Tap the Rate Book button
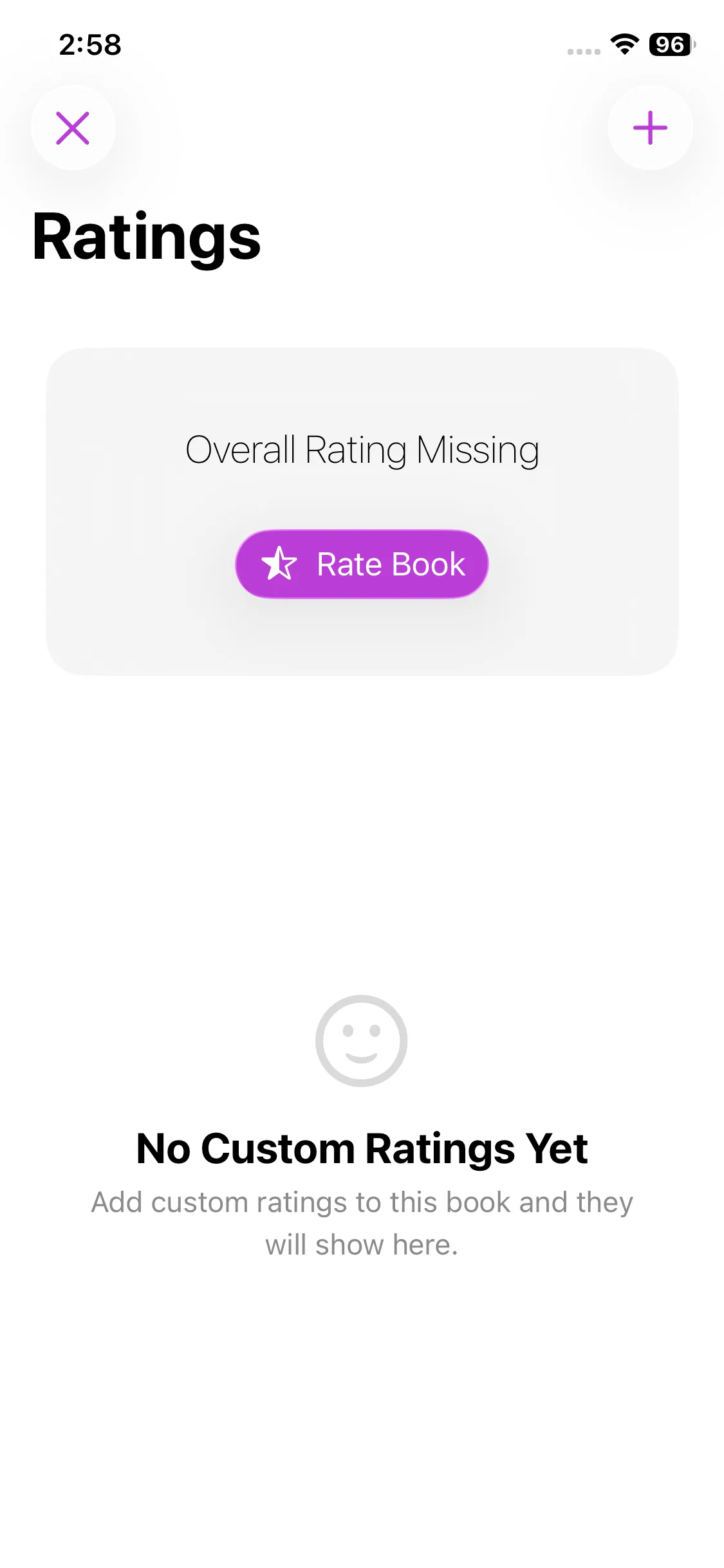This screenshot has height=1568, width=724. click(x=362, y=565)
